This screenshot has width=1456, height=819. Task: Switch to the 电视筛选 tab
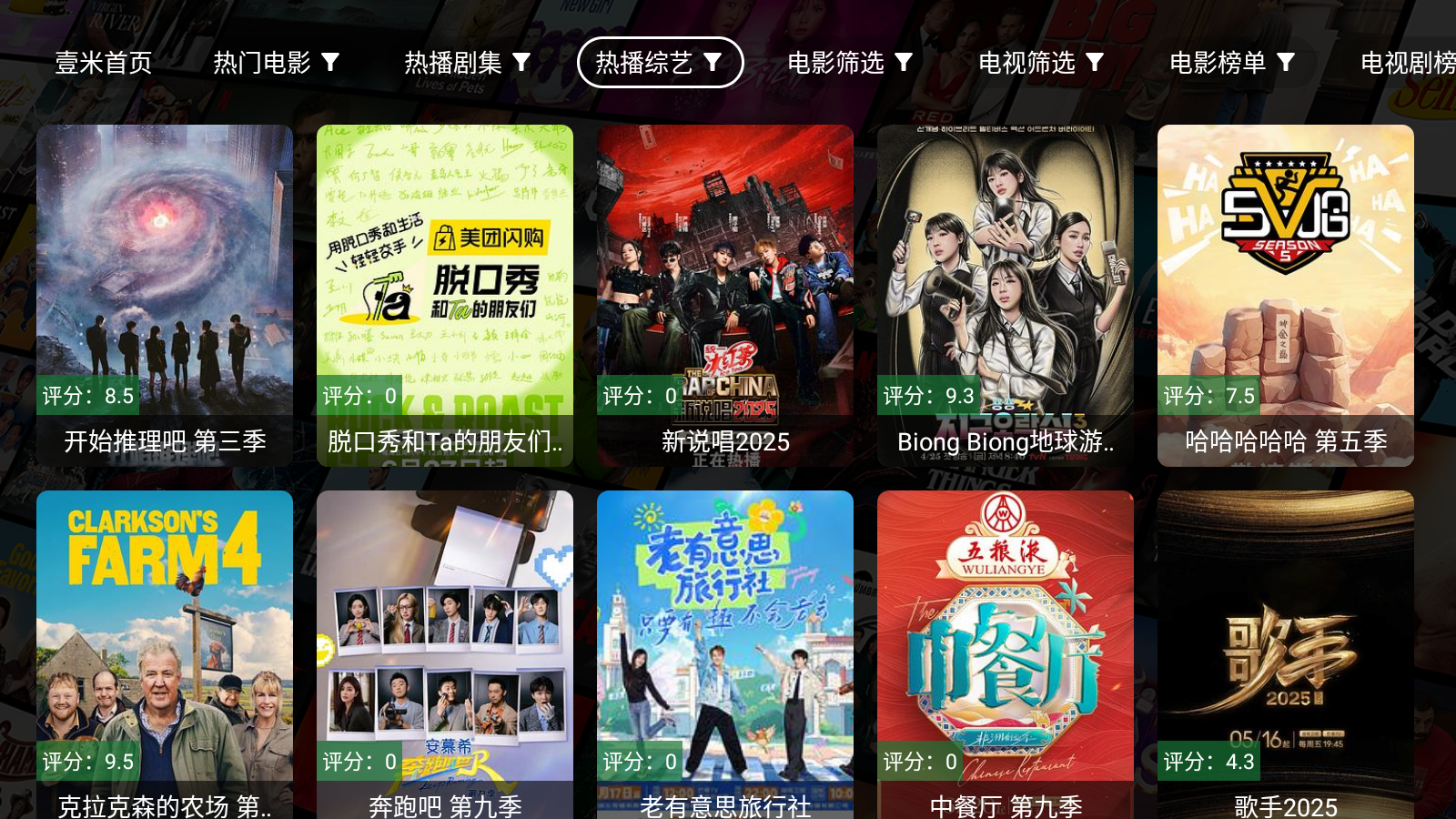[1040, 63]
